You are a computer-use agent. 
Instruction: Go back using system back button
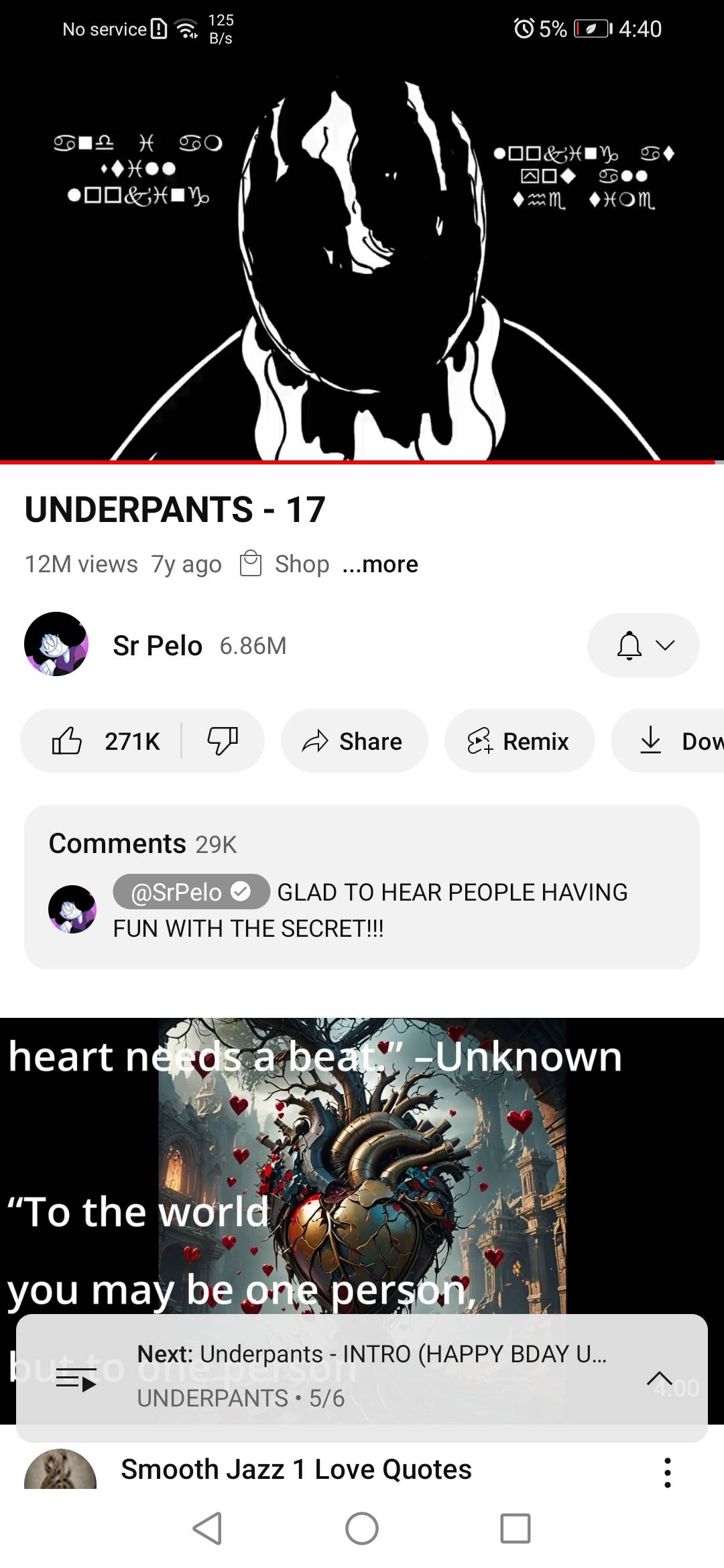(207, 1528)
